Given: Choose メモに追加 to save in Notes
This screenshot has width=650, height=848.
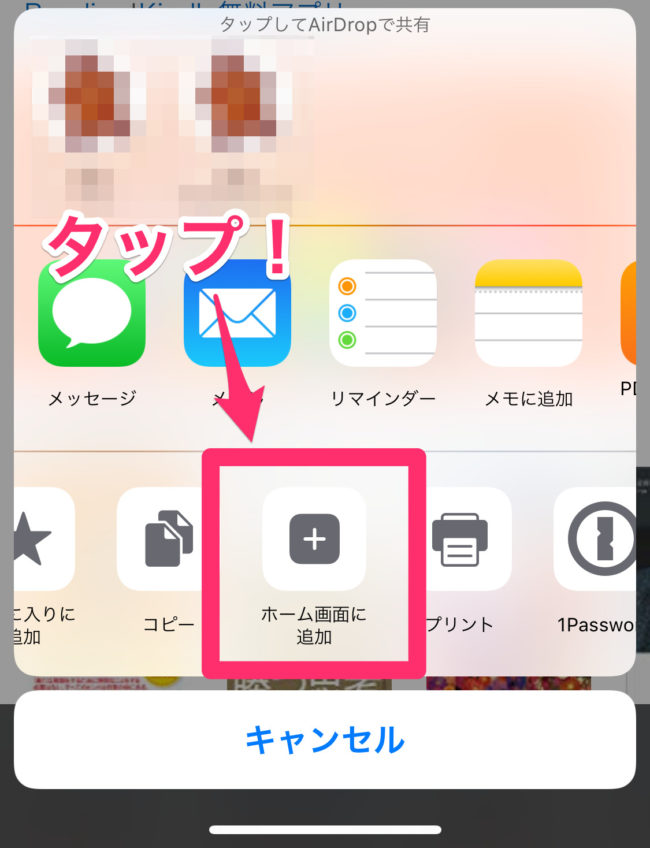Looking at the screenshot, I should pyautogui.click(x=528, y=314).
